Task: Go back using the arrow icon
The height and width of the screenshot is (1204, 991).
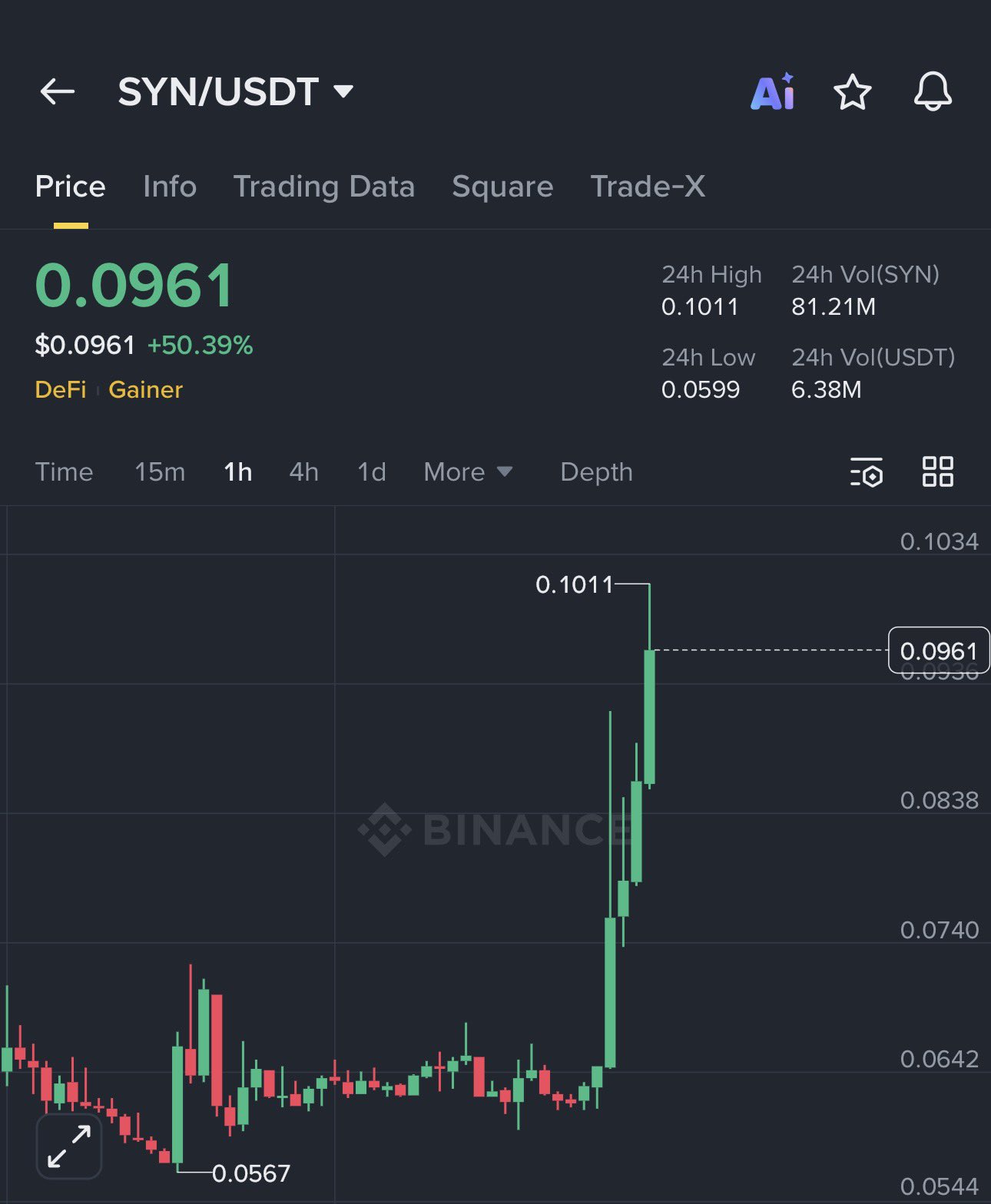Action: pos(58,92)
